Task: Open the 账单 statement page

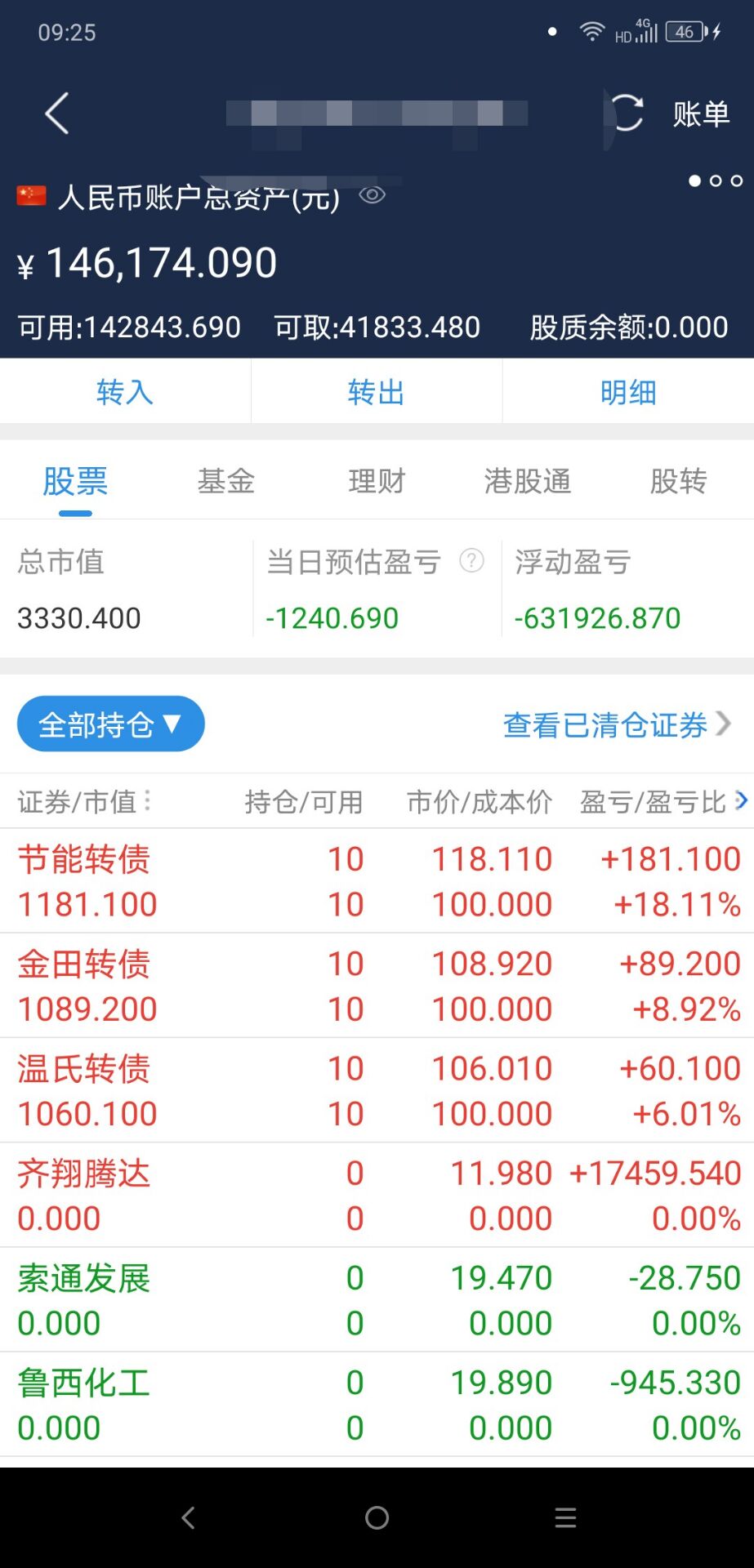Action: [x=701, y=114]
